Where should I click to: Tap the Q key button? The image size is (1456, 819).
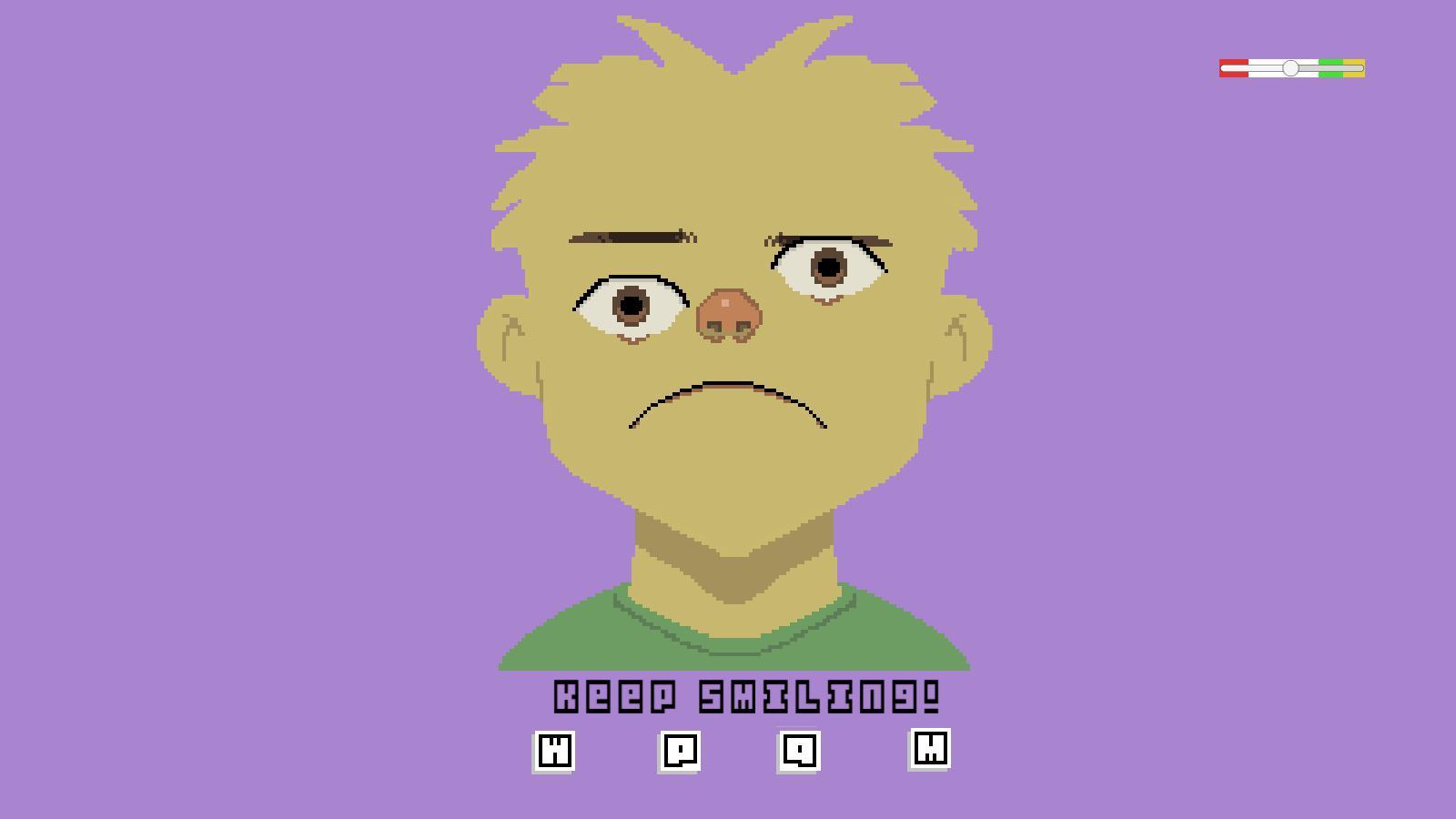[x=799, y=752]
